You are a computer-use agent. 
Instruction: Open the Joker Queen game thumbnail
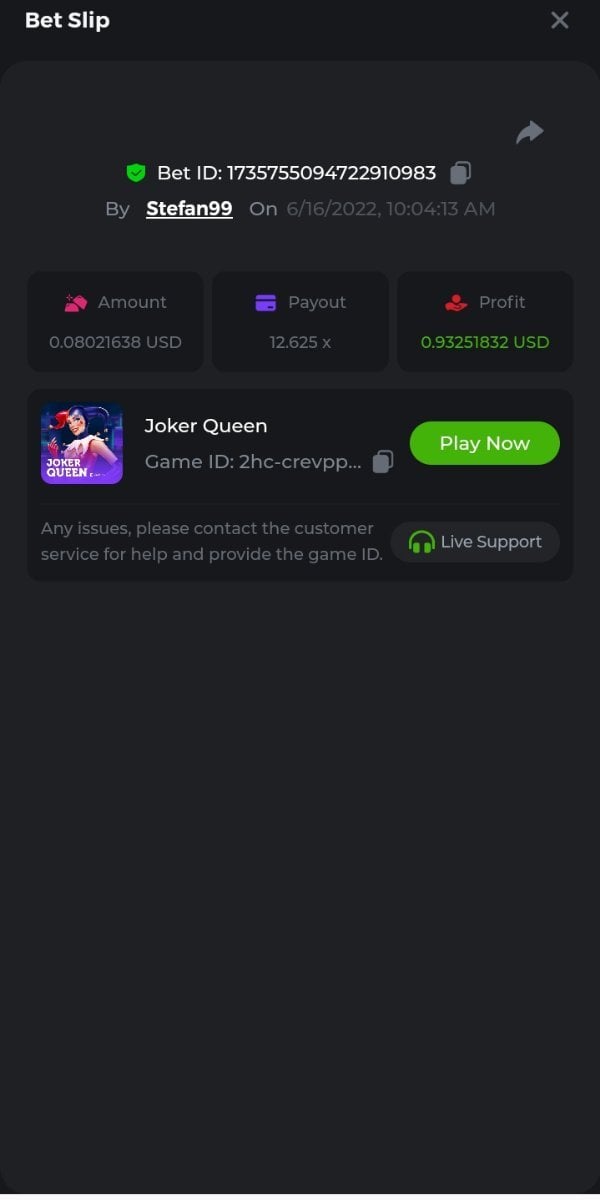point(82,444)
